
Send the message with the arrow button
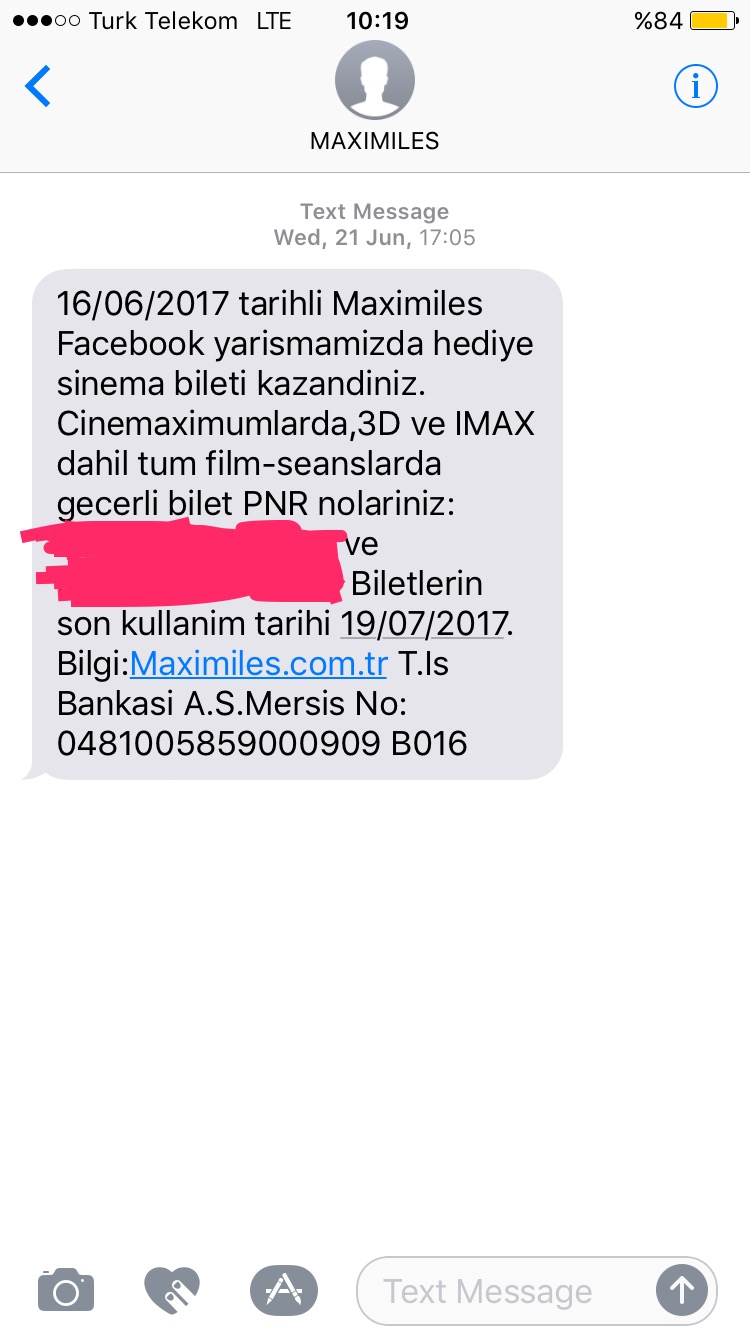click(x=682, y=1291)
